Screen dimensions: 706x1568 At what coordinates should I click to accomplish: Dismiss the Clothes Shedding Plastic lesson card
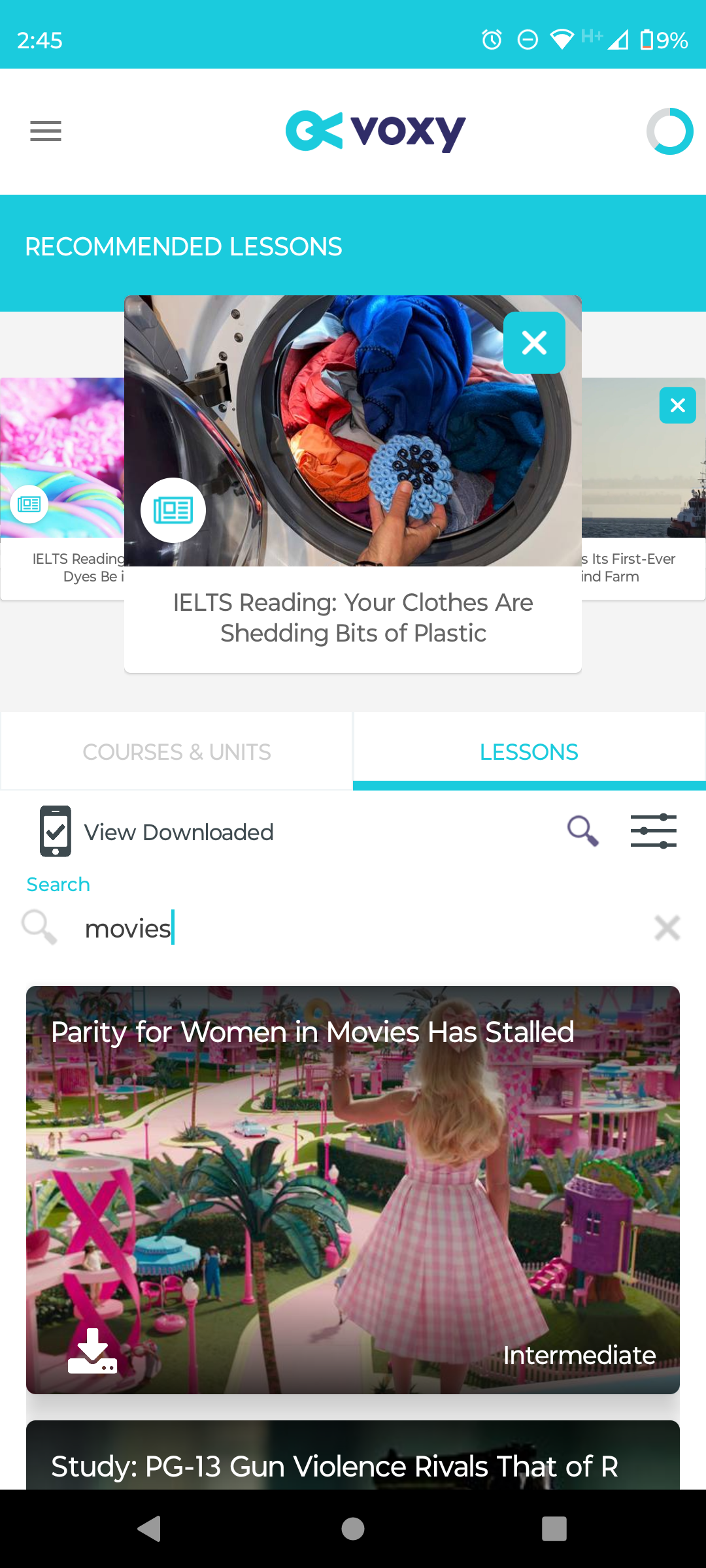[x=534, y=342]
